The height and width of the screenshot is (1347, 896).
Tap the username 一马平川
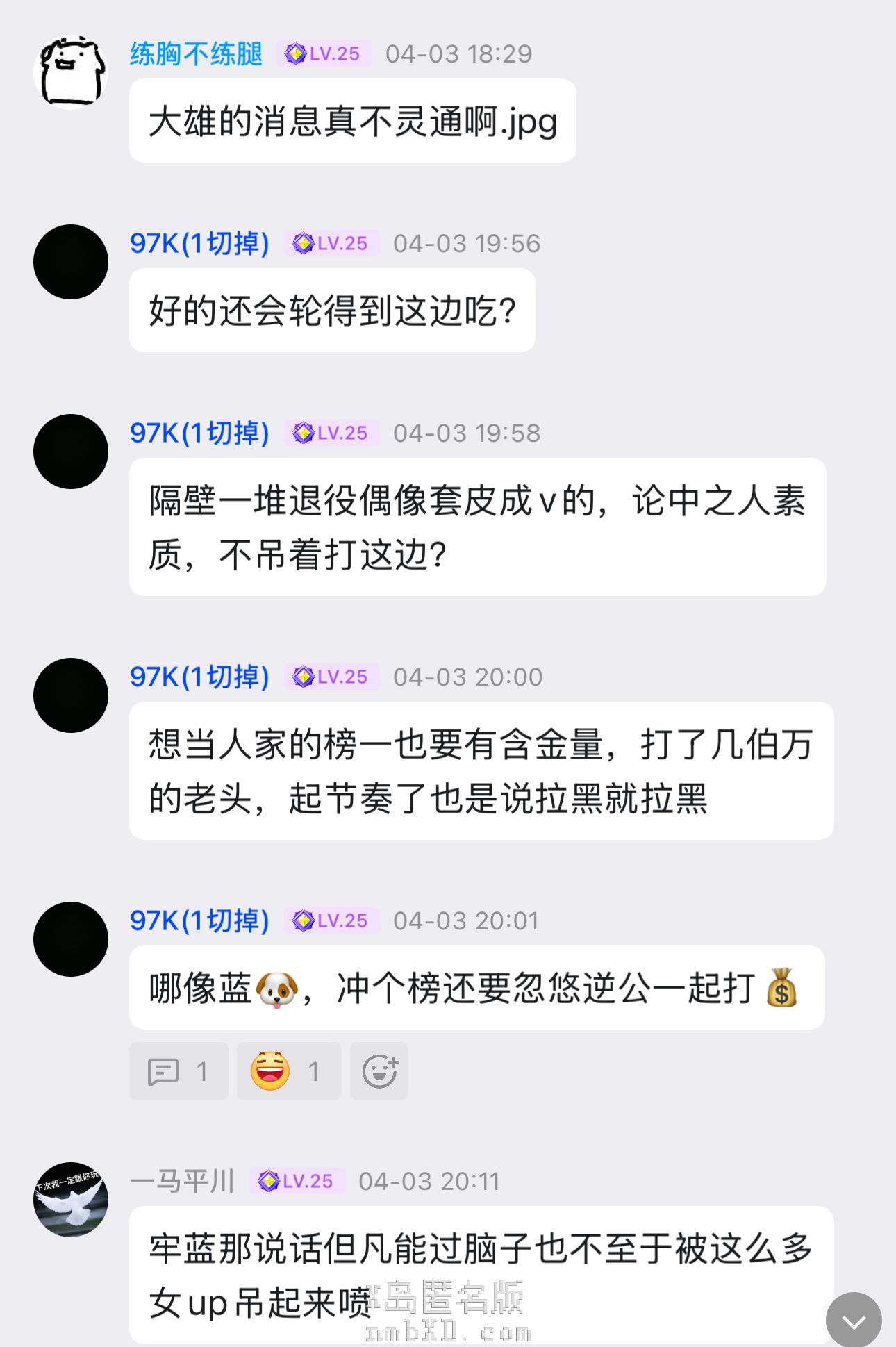182,1181
